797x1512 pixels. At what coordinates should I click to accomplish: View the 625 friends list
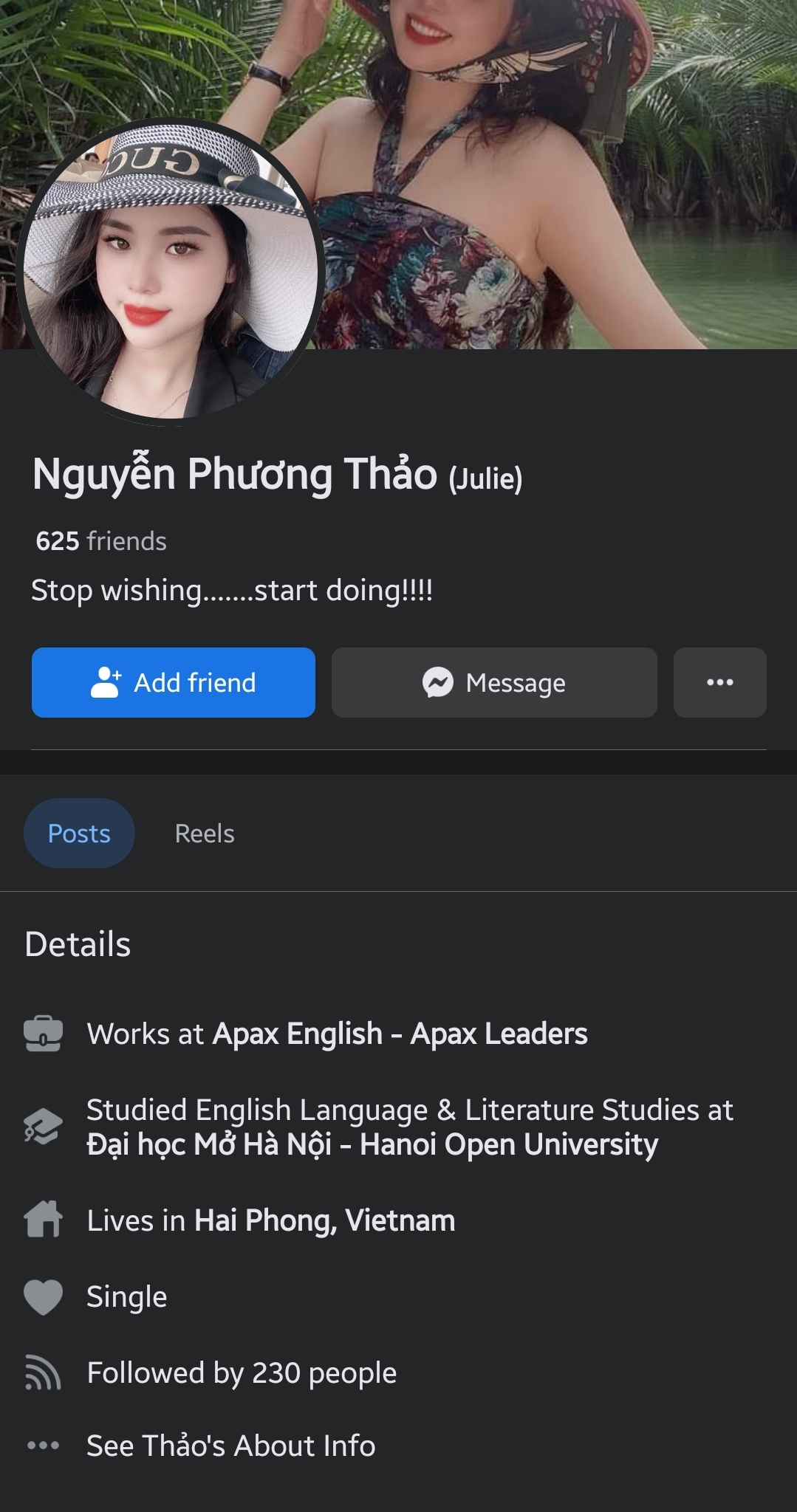[101, 541]
